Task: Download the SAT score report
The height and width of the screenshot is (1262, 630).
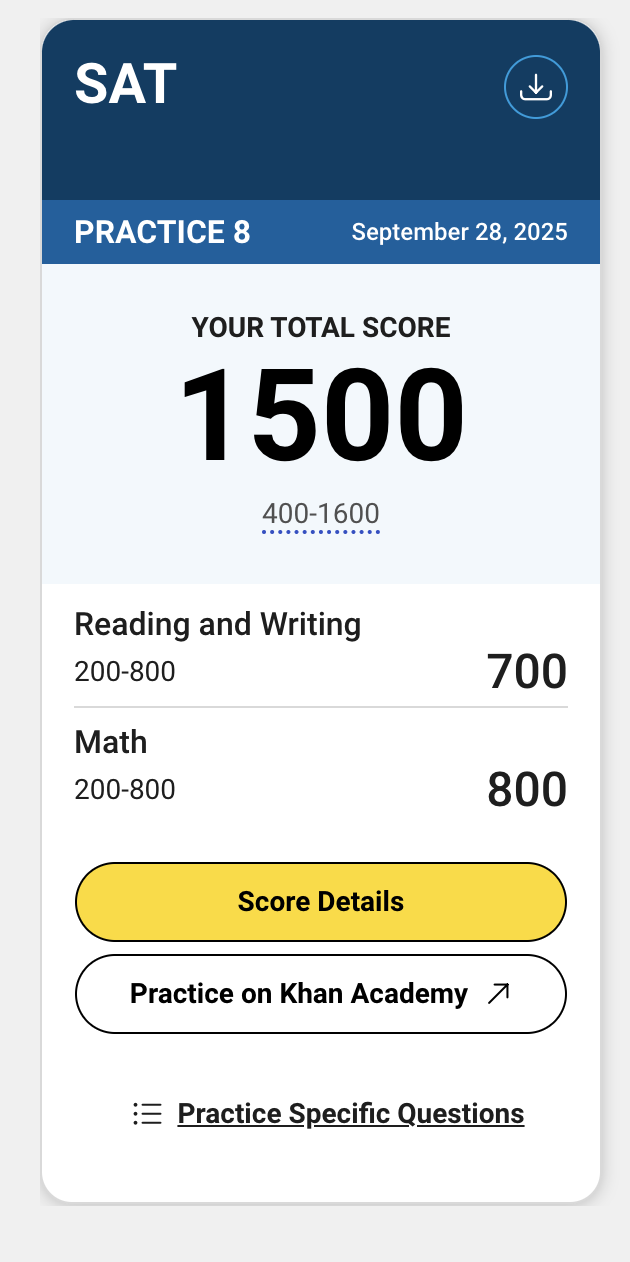Action: click(536, 88)
